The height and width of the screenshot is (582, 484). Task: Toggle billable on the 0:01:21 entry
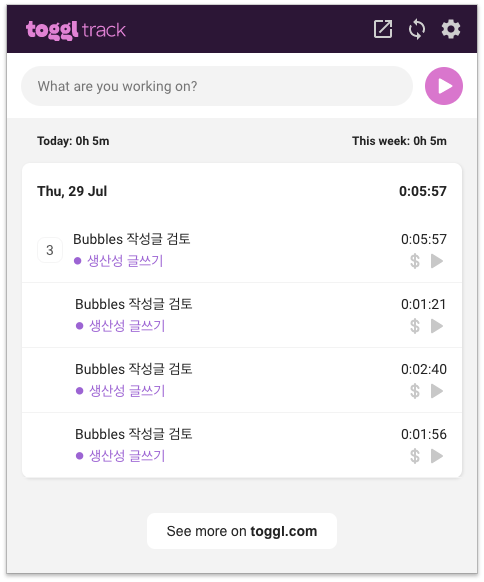point(415,326)
